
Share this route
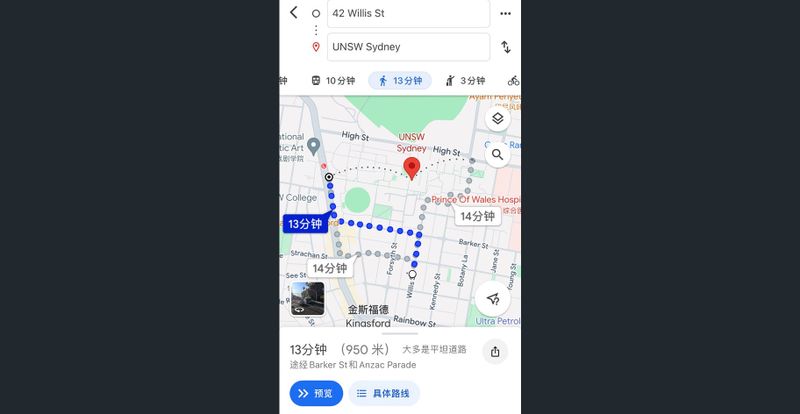pyautogui.click(x=495, y=351)
